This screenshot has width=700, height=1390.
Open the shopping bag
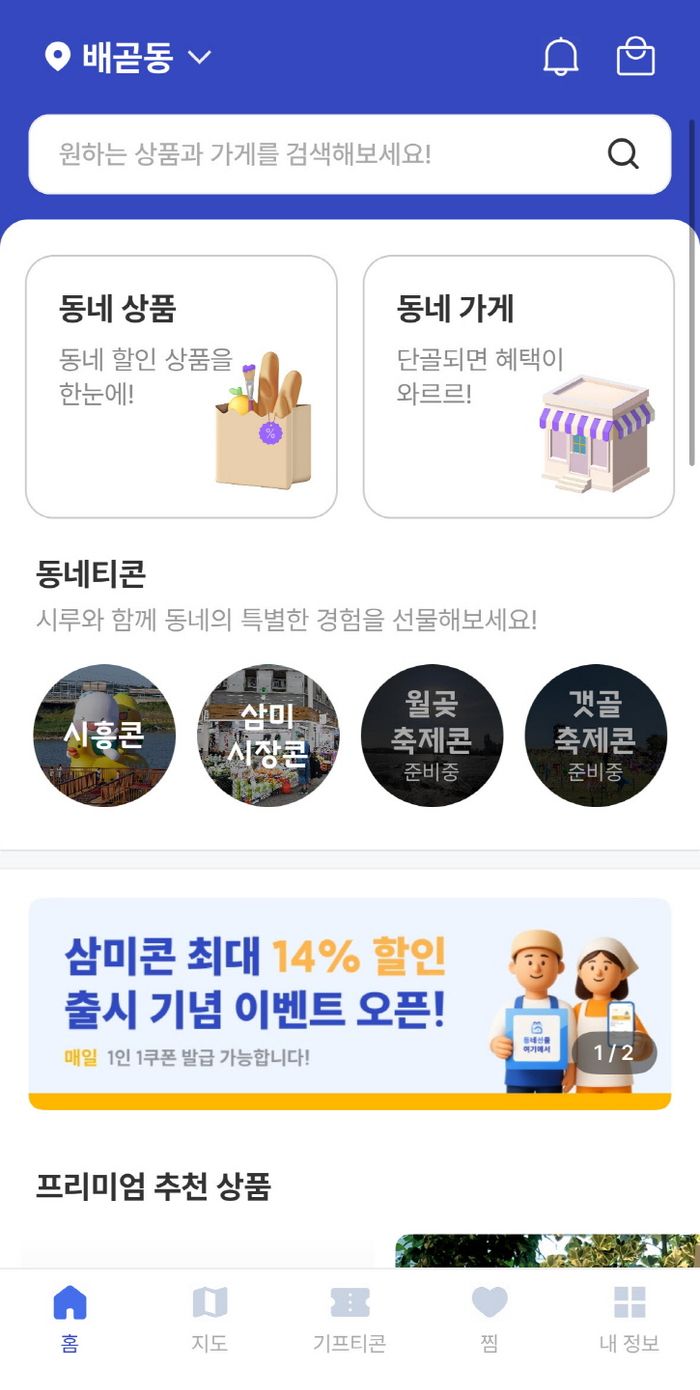pos(635,57)
